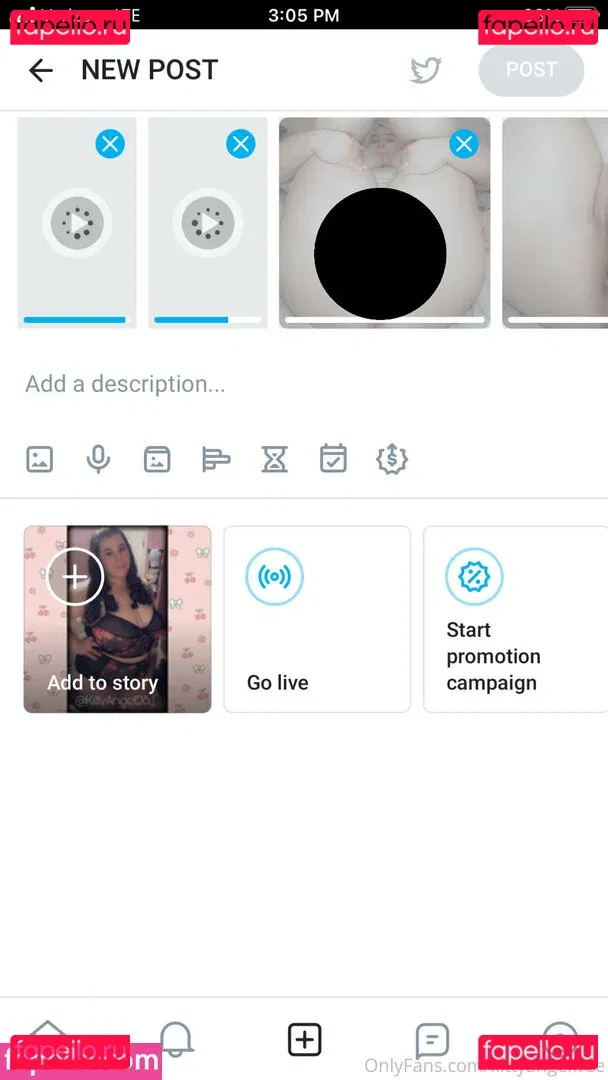Toggle sharing the post to Twitter

coord(426,70)
